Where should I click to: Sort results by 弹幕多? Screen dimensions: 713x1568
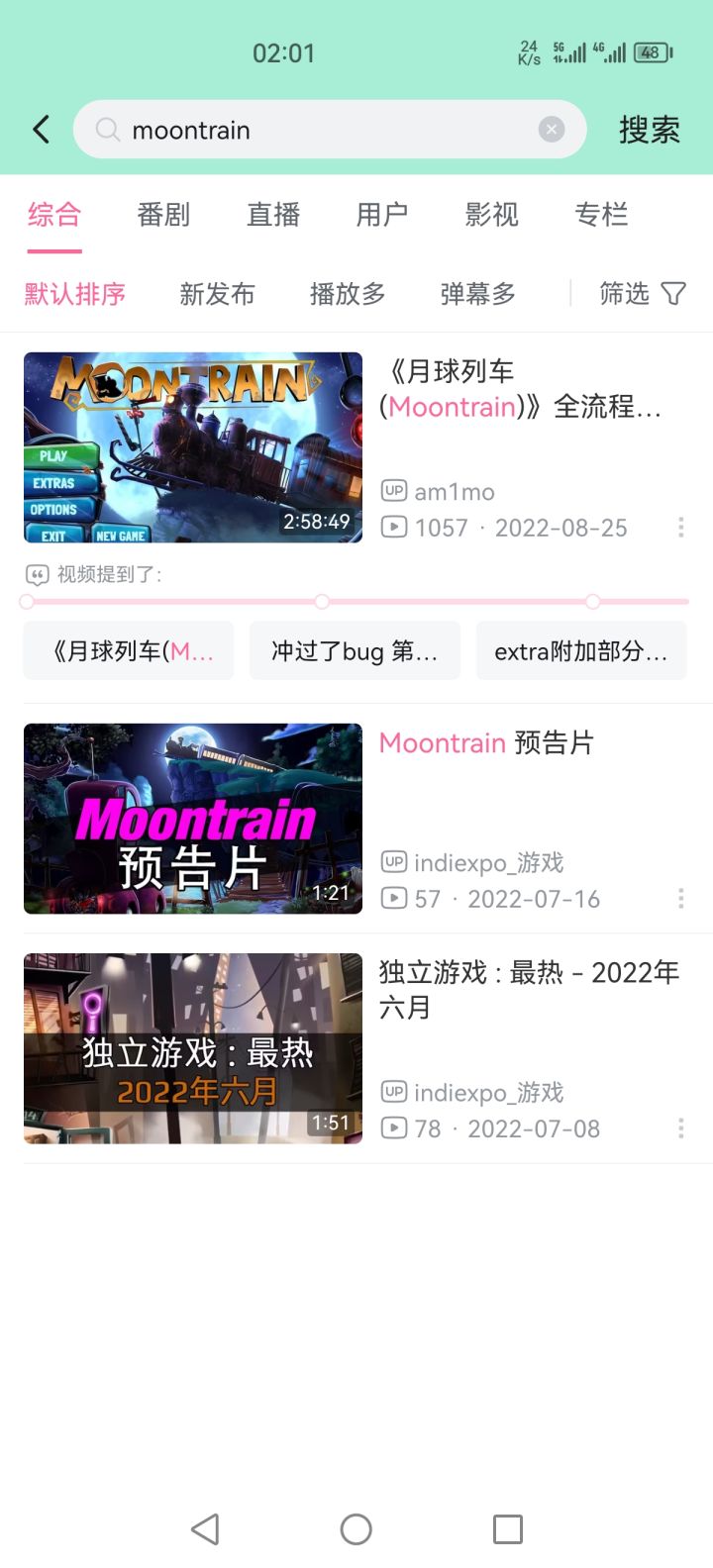click(478, 294)
